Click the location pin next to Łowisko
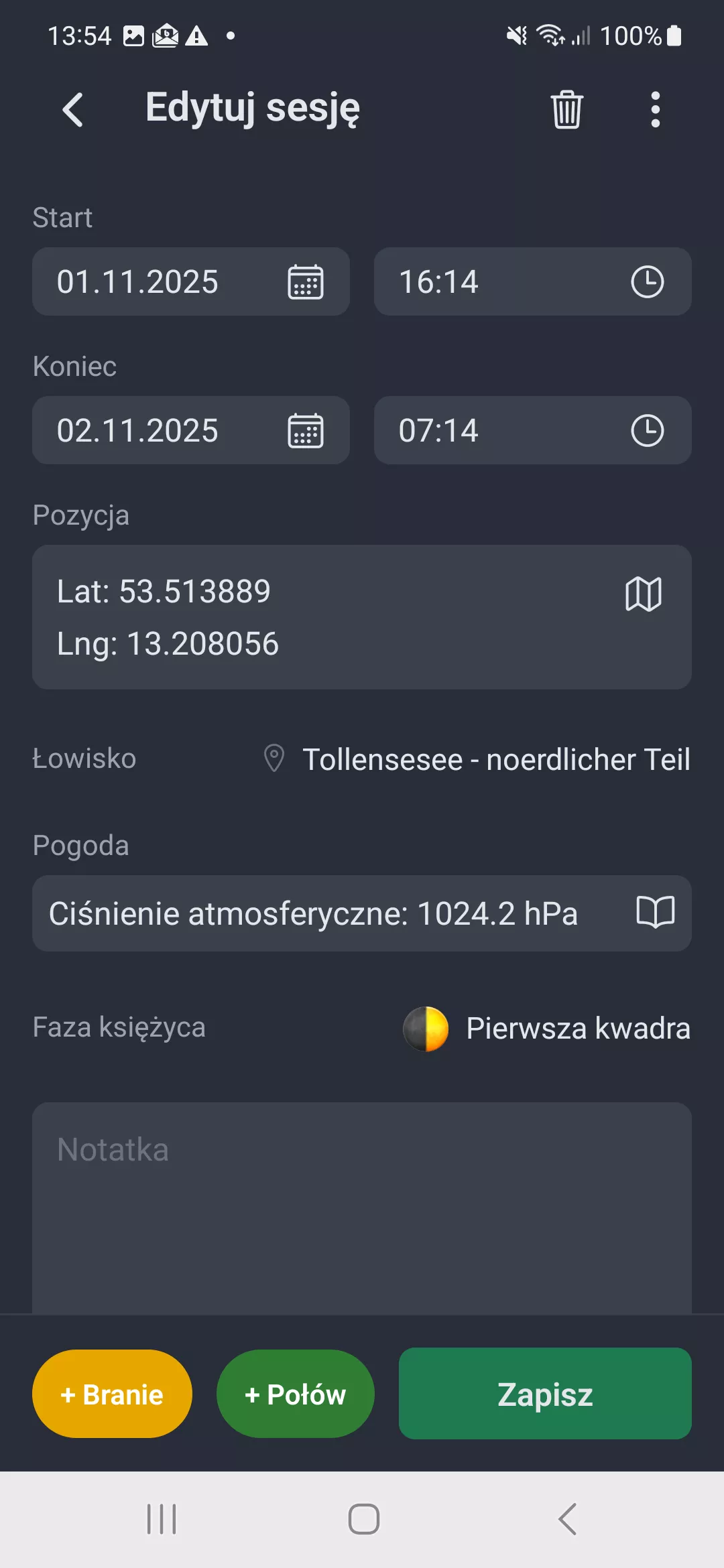The image size is (724, 1568). 274,759
